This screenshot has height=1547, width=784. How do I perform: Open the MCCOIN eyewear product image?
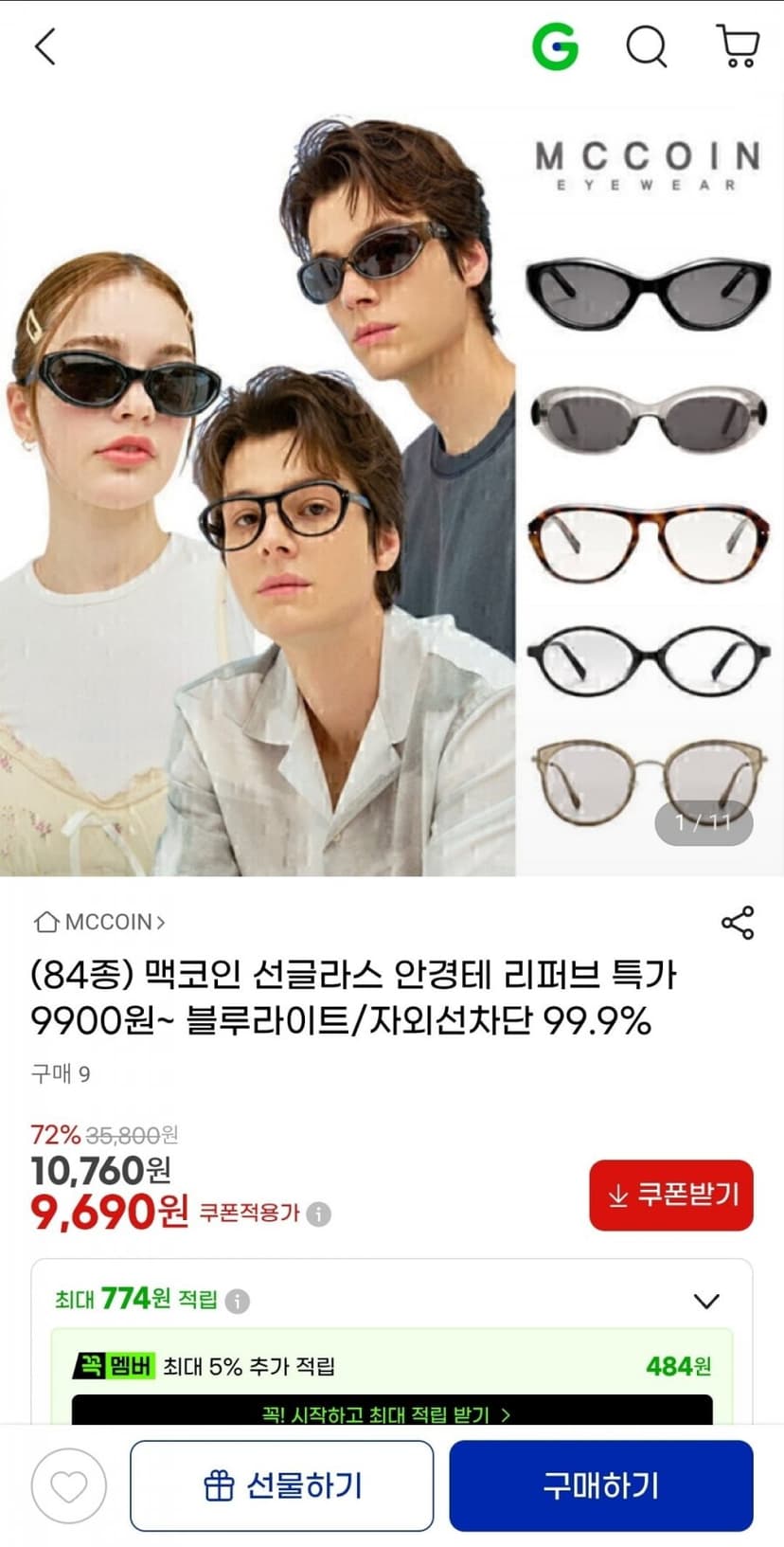[x=392, y=491]
